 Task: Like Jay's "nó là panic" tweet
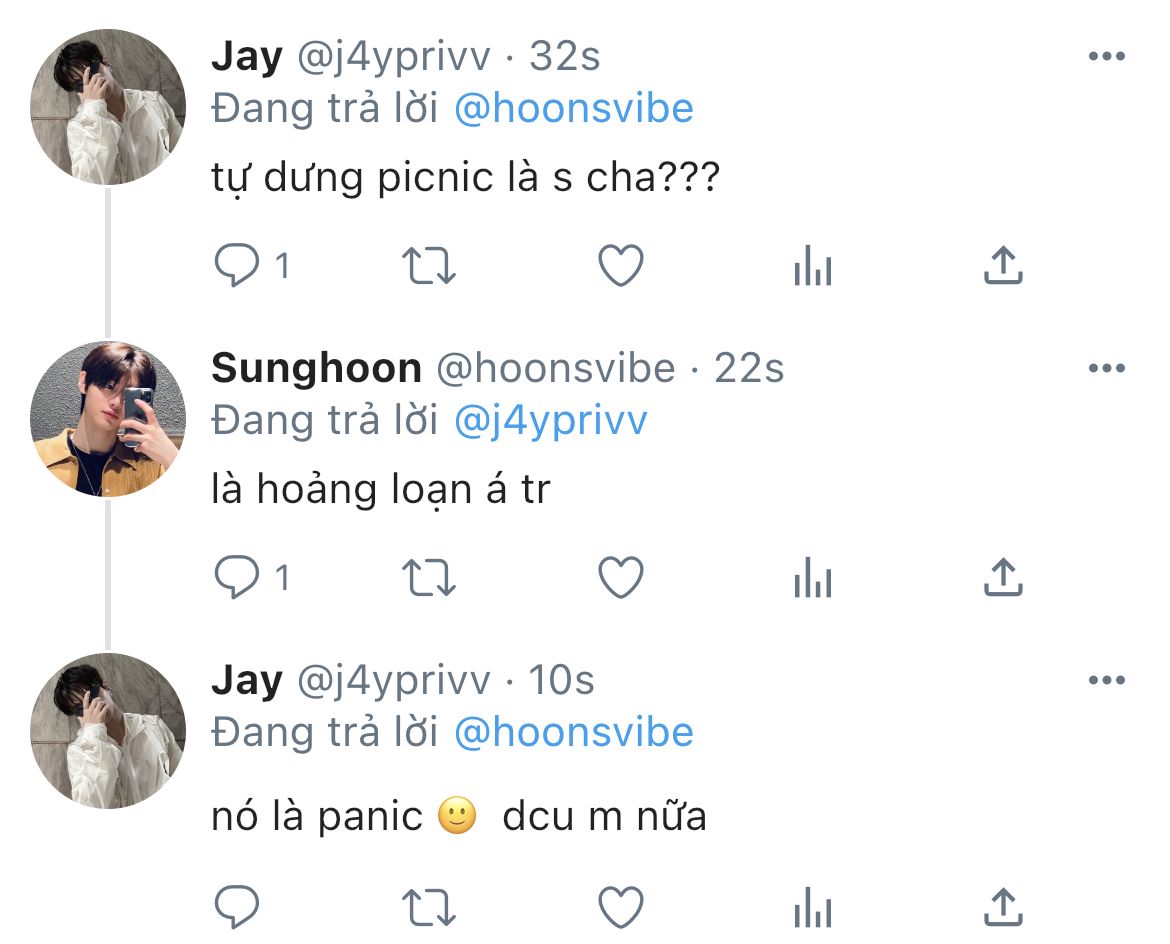click(620, 908)
